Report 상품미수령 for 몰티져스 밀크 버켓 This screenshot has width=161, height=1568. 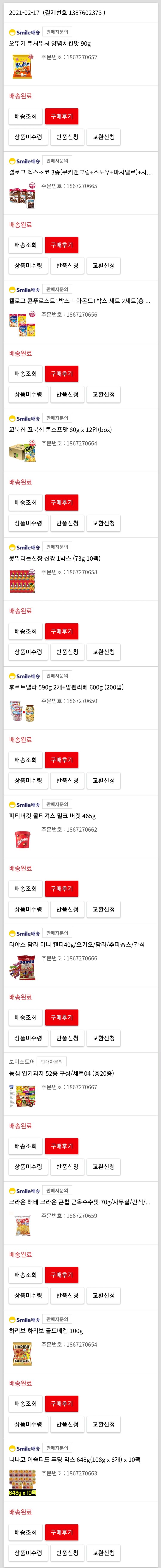[28, 909]
